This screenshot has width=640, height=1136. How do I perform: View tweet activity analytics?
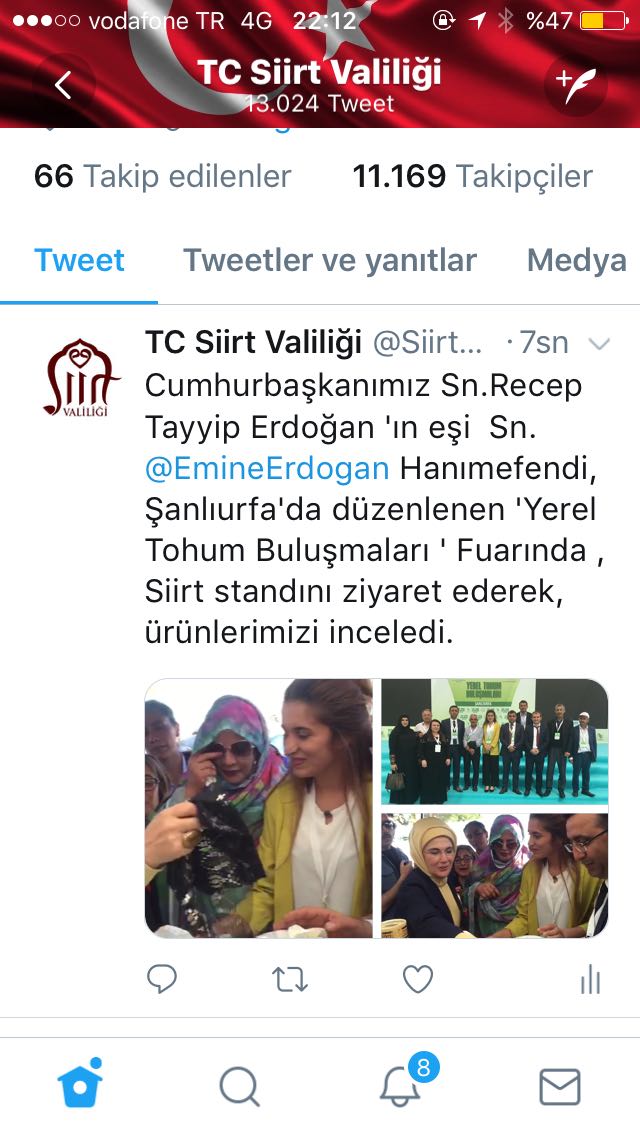click(x=590, y=979)
